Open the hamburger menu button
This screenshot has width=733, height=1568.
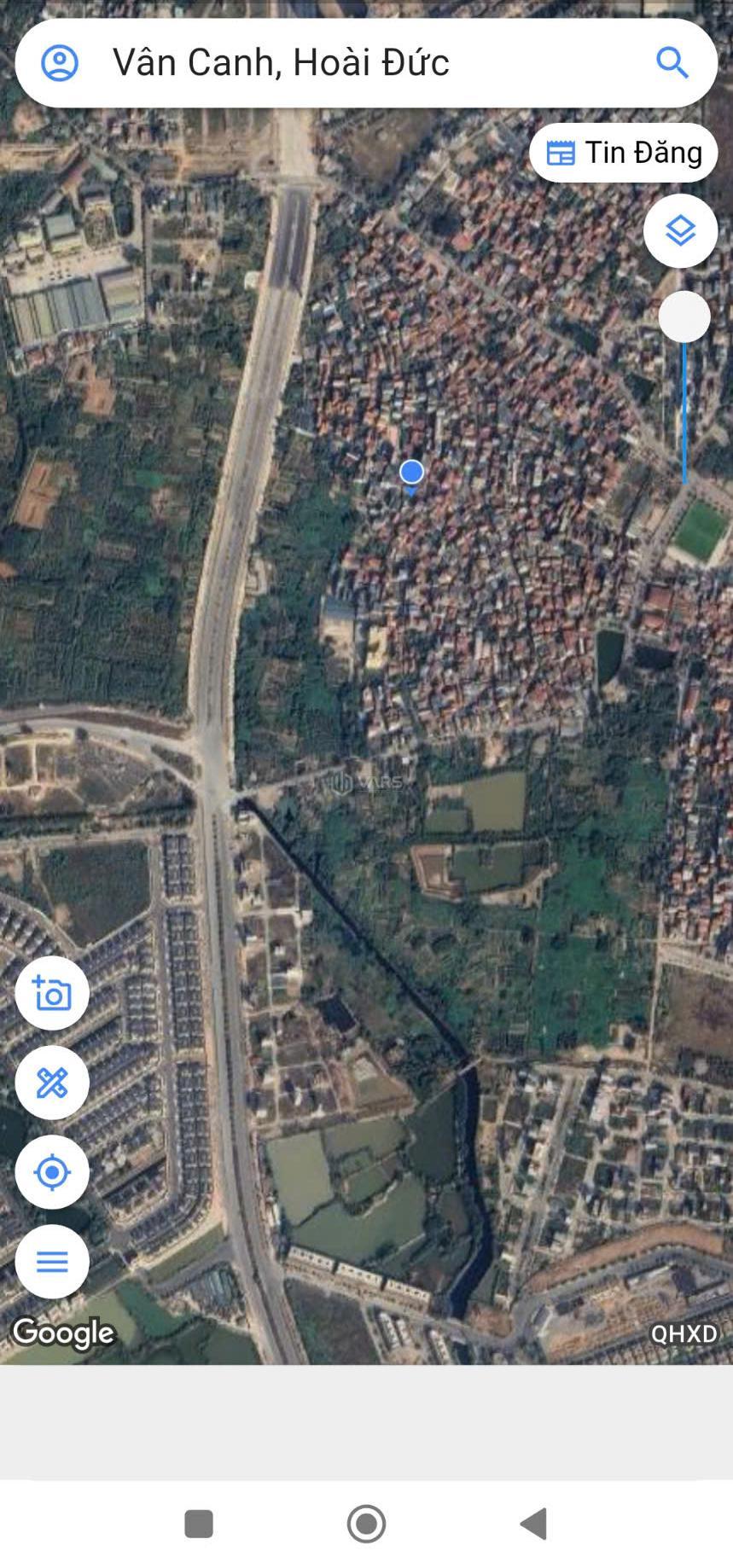(x=52, y=1262)
